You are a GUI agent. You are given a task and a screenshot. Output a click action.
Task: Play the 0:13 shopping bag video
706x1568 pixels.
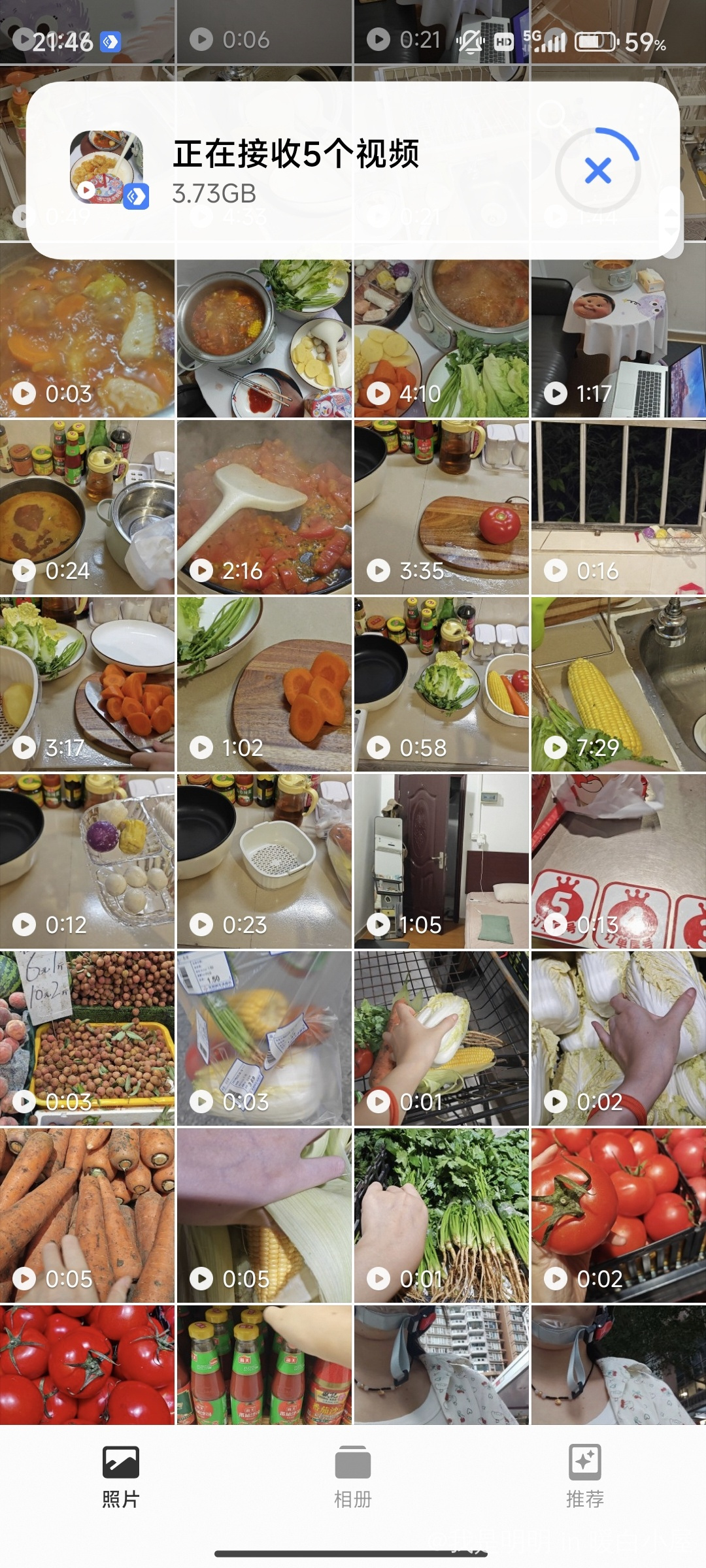[x=618, y=861]
